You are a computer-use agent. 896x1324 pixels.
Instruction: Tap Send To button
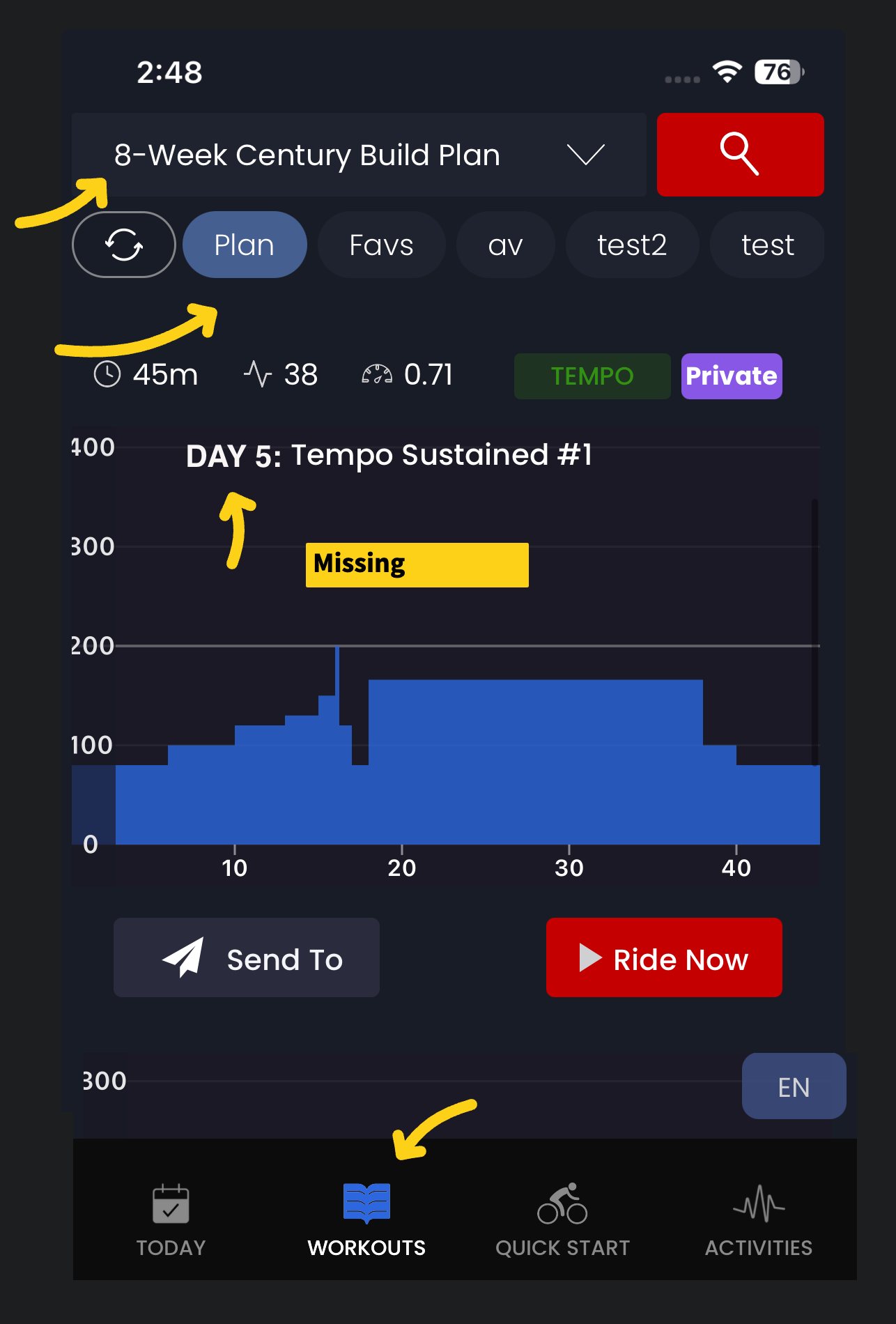(247, 958)
